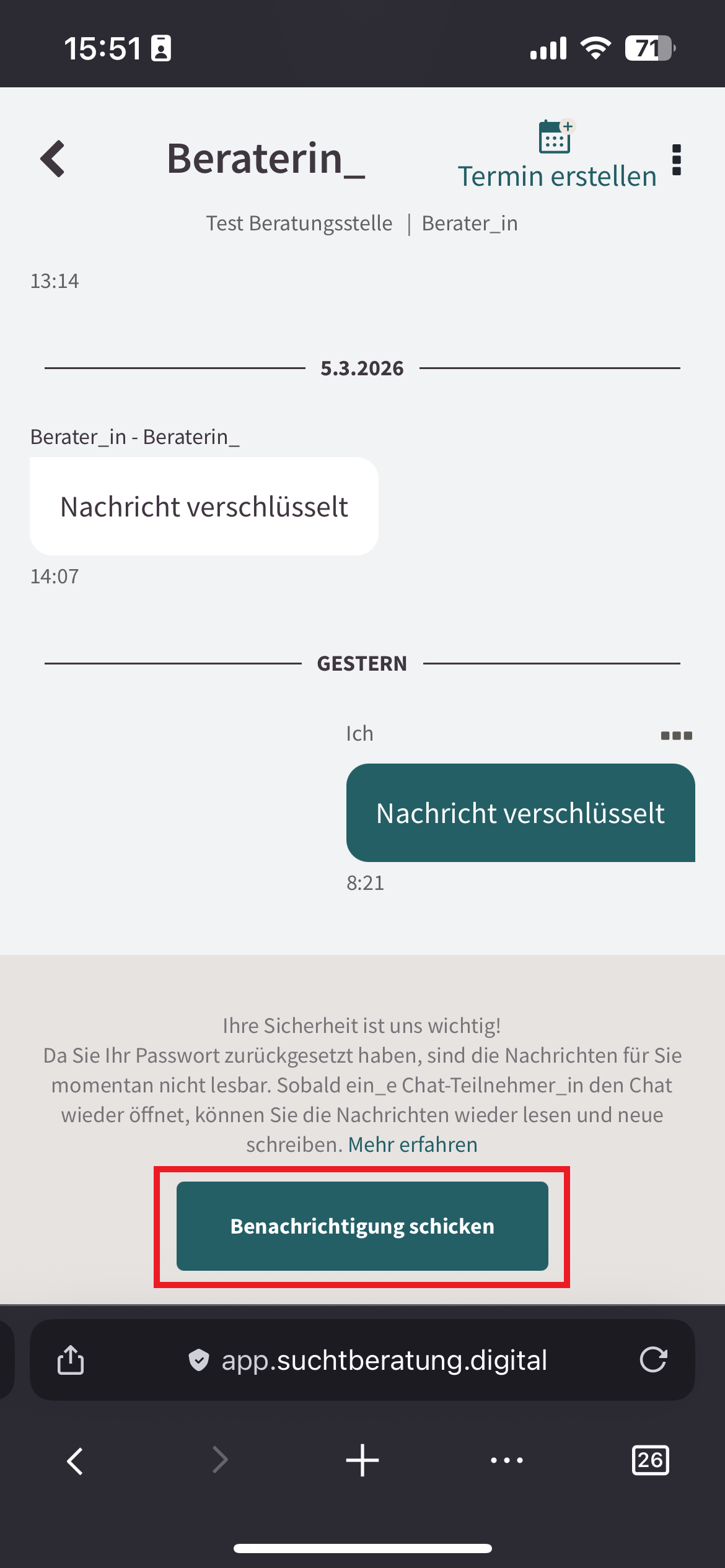The image size is (725, 1568).
Task: Reload the app.suchtberatung.digital page
Action: [653, 1360]
